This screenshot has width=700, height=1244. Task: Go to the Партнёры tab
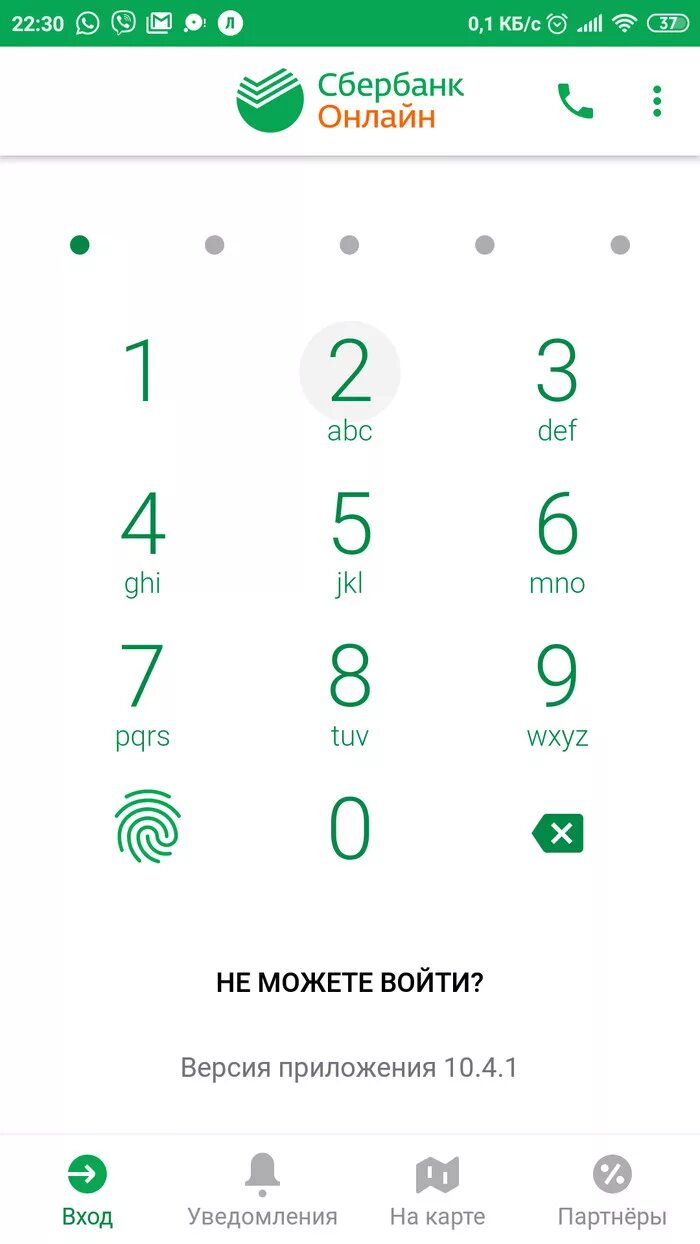pyautogui.click(x=612, y=1191)
